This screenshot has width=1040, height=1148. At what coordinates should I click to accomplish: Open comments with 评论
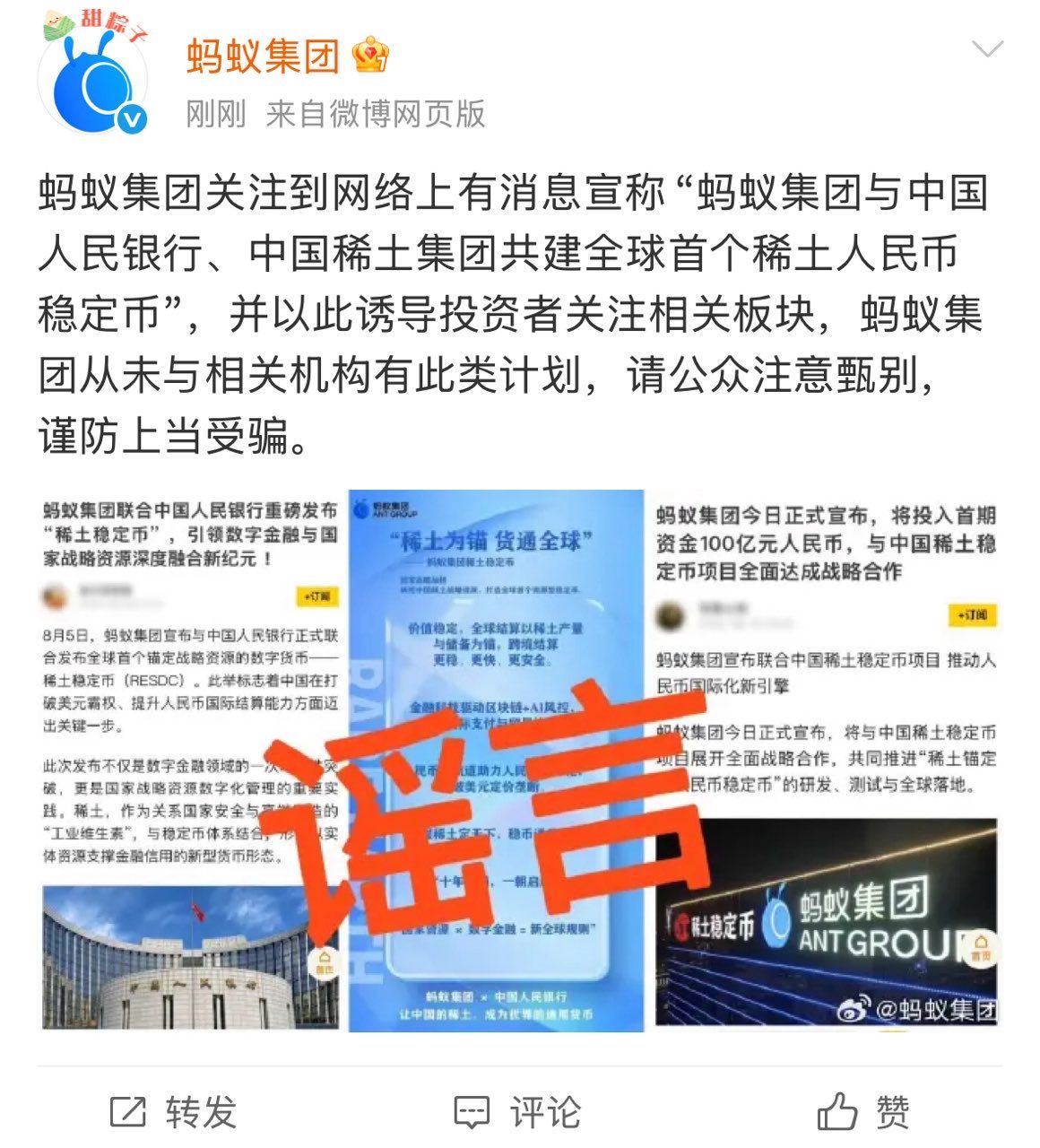pos(518,1113)
